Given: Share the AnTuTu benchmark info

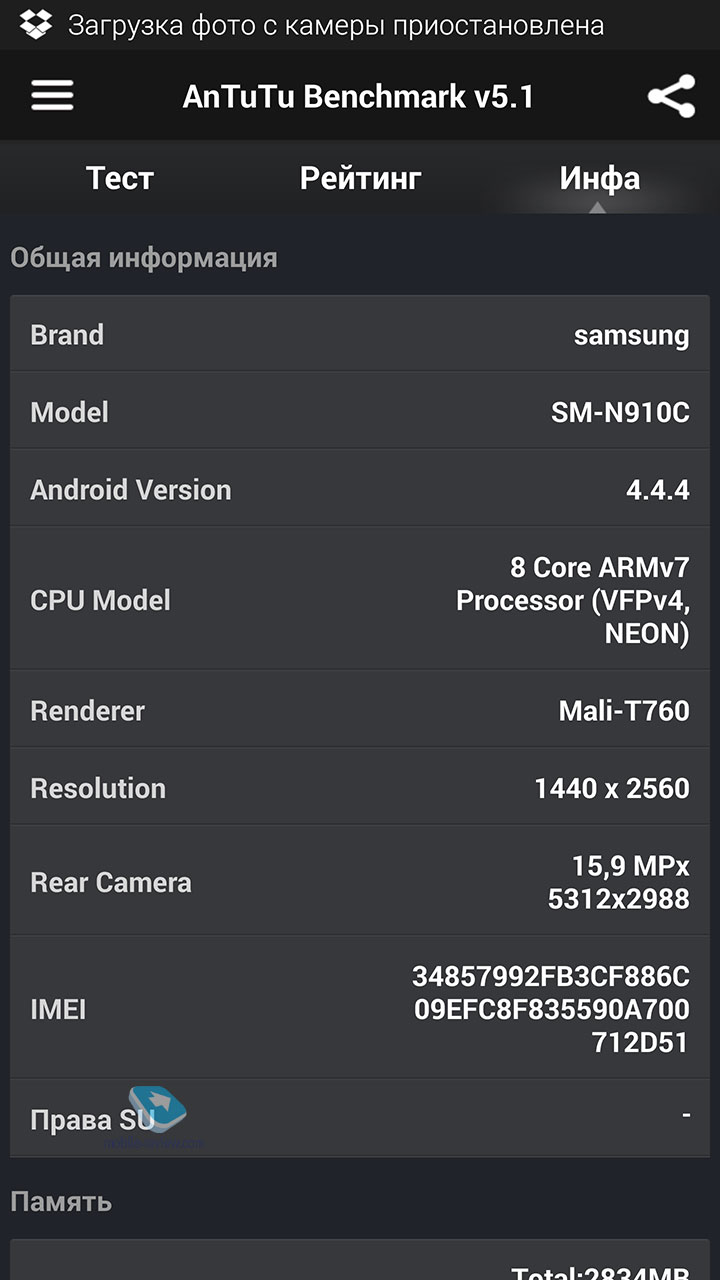Looking at the screenshot, I should (x=671, y=96).
